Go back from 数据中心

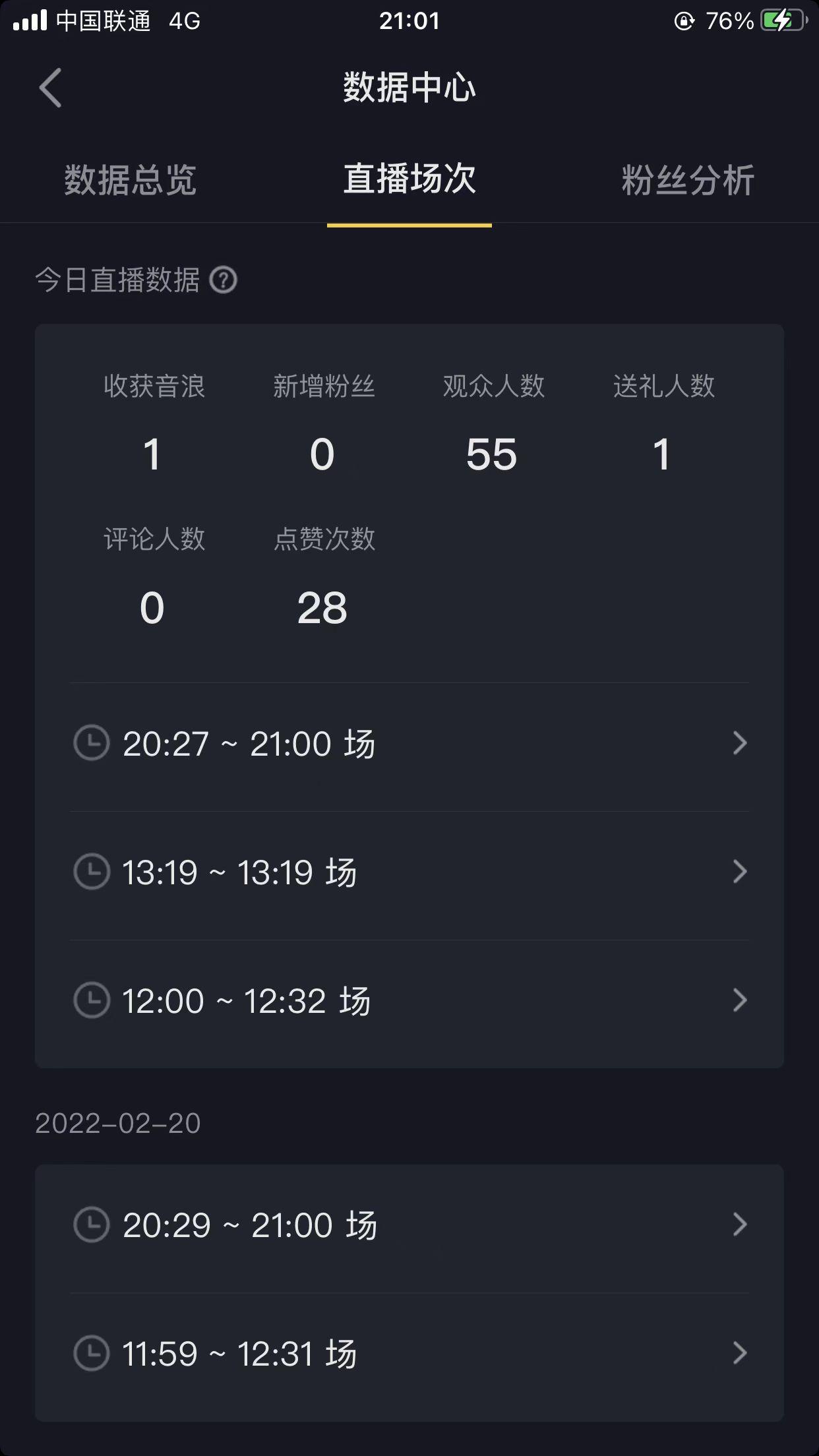[x=50, y=88]
